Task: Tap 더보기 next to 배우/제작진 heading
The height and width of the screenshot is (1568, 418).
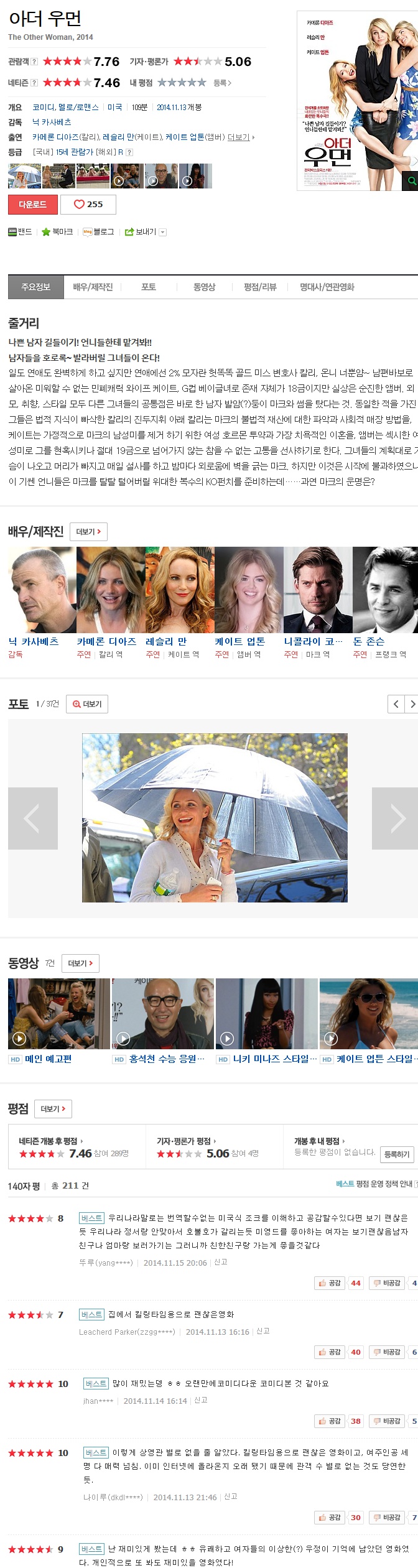Action: coord(88,532)
